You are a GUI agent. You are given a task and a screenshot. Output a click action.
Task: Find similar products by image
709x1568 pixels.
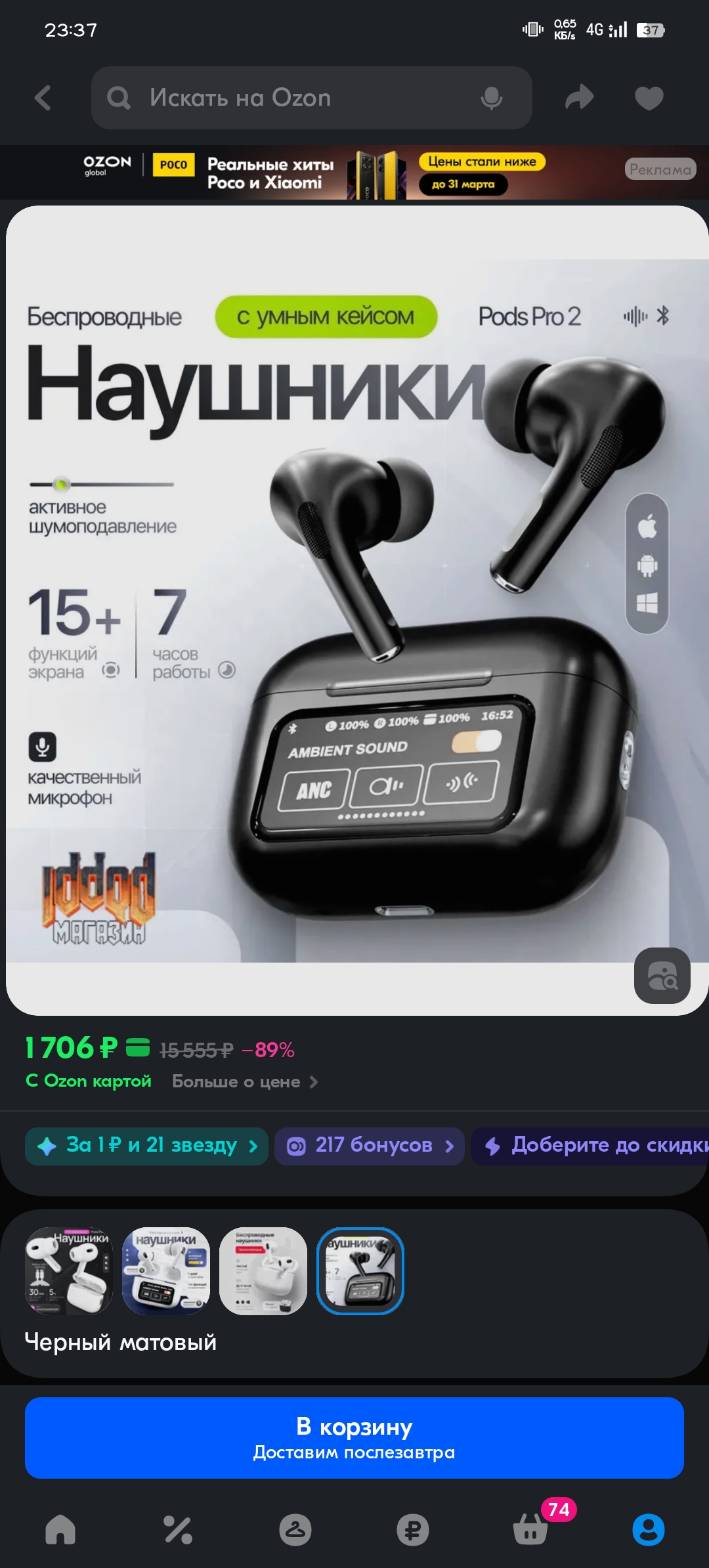(662, 976)
